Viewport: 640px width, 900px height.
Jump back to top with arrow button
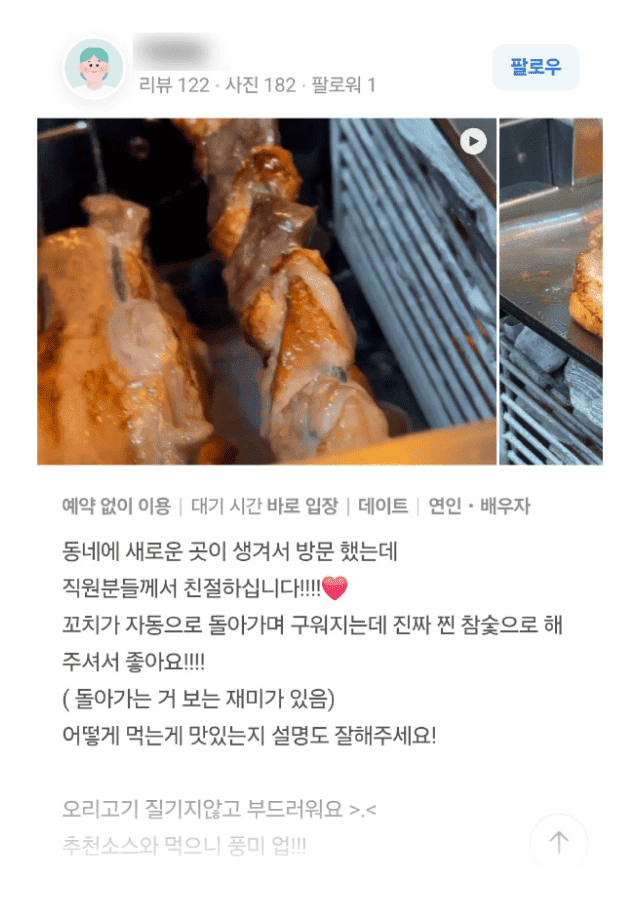pyautogui.click(x=559, y=843)
